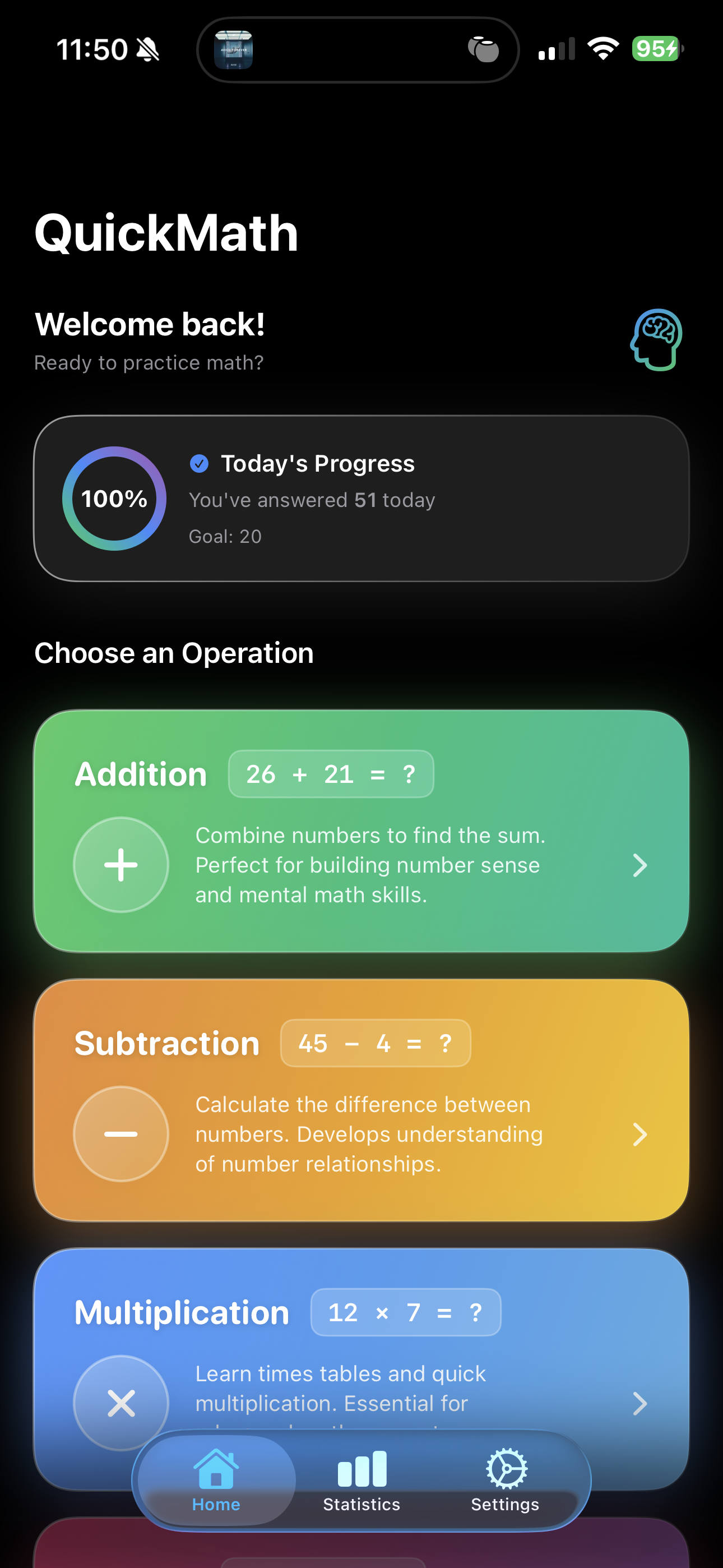The height and width of the screenshot is (1568, 723).
Task: Tap the Settings gear icon
Action: point(504,1466)
